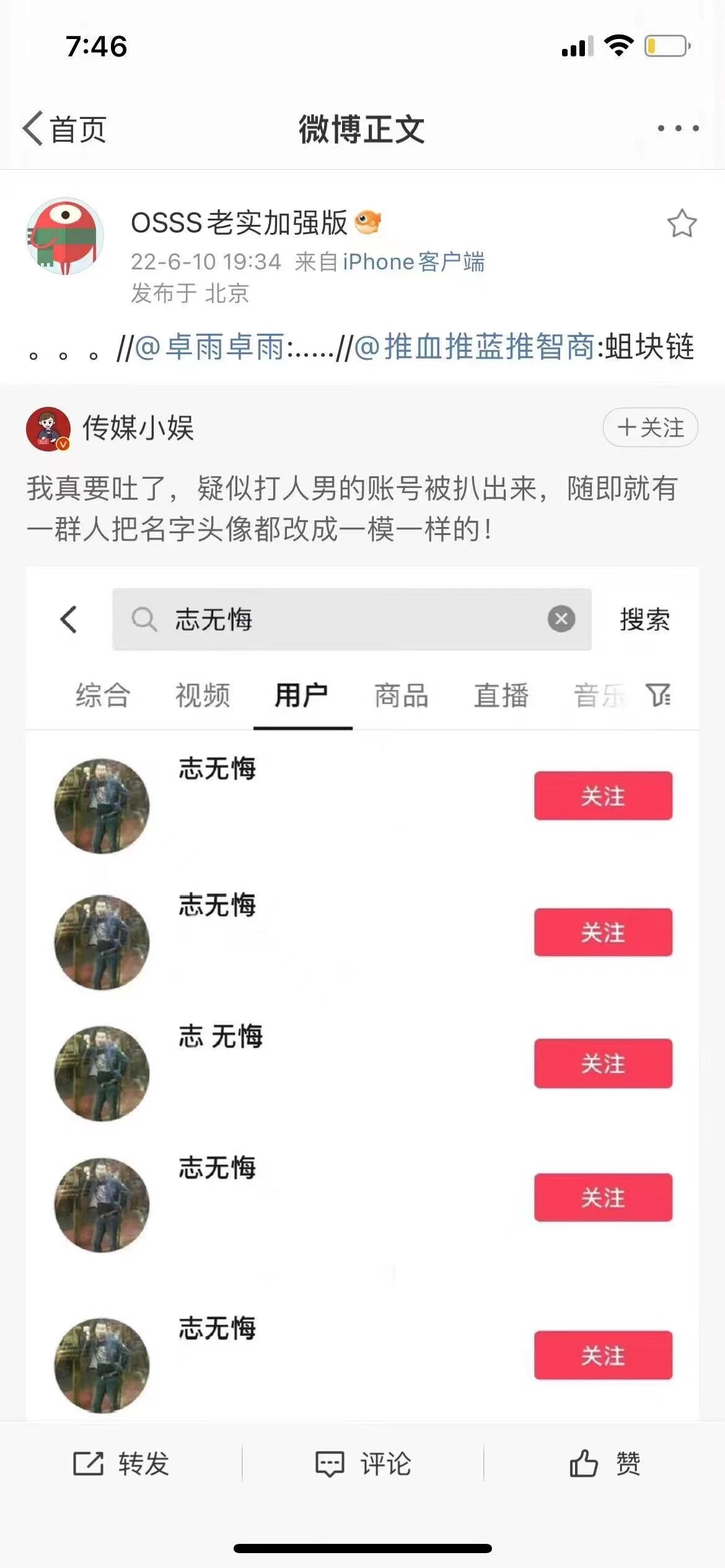
Task: Open the iPhone客户端 source link
Action: (413, 262)
